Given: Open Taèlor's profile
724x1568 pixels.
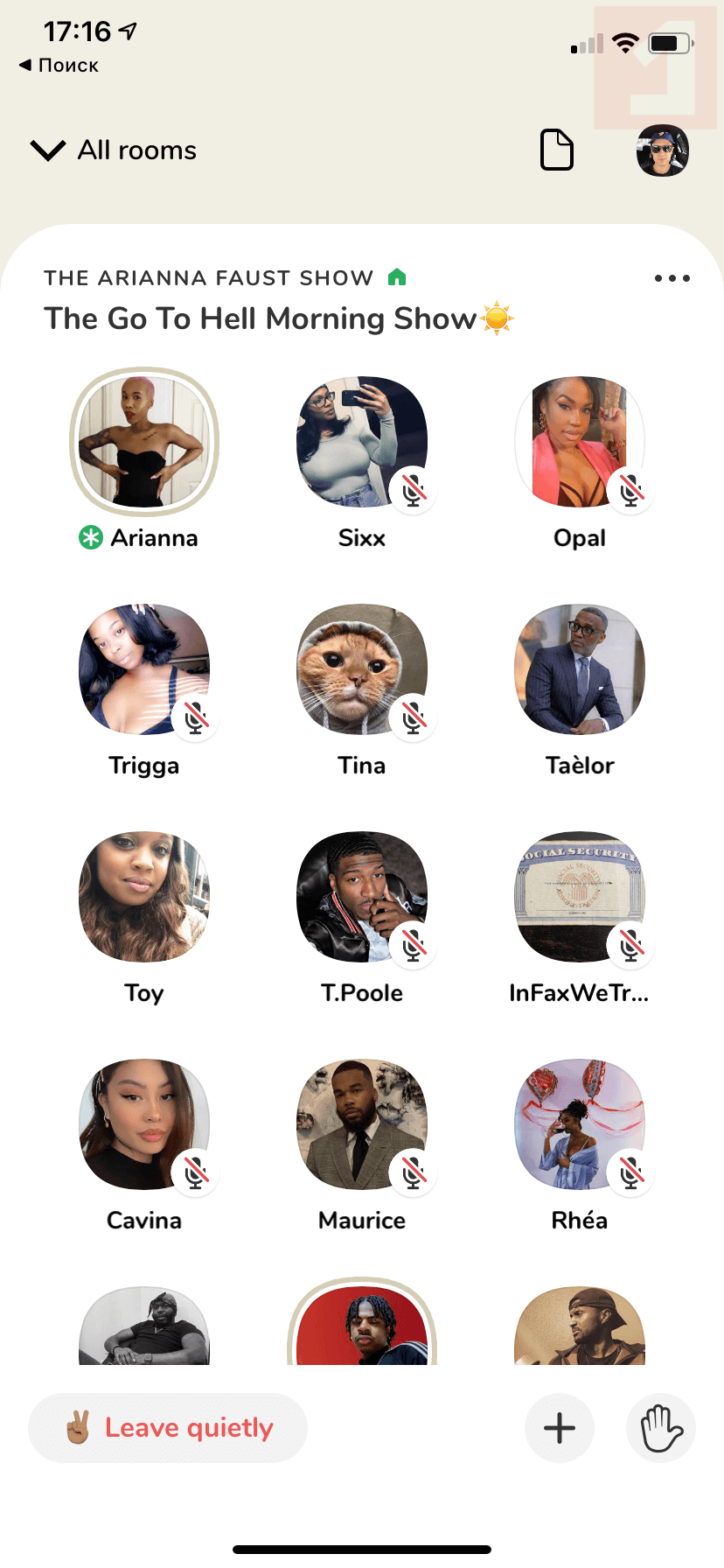Looking at the screenshot, I should point(580,669).
